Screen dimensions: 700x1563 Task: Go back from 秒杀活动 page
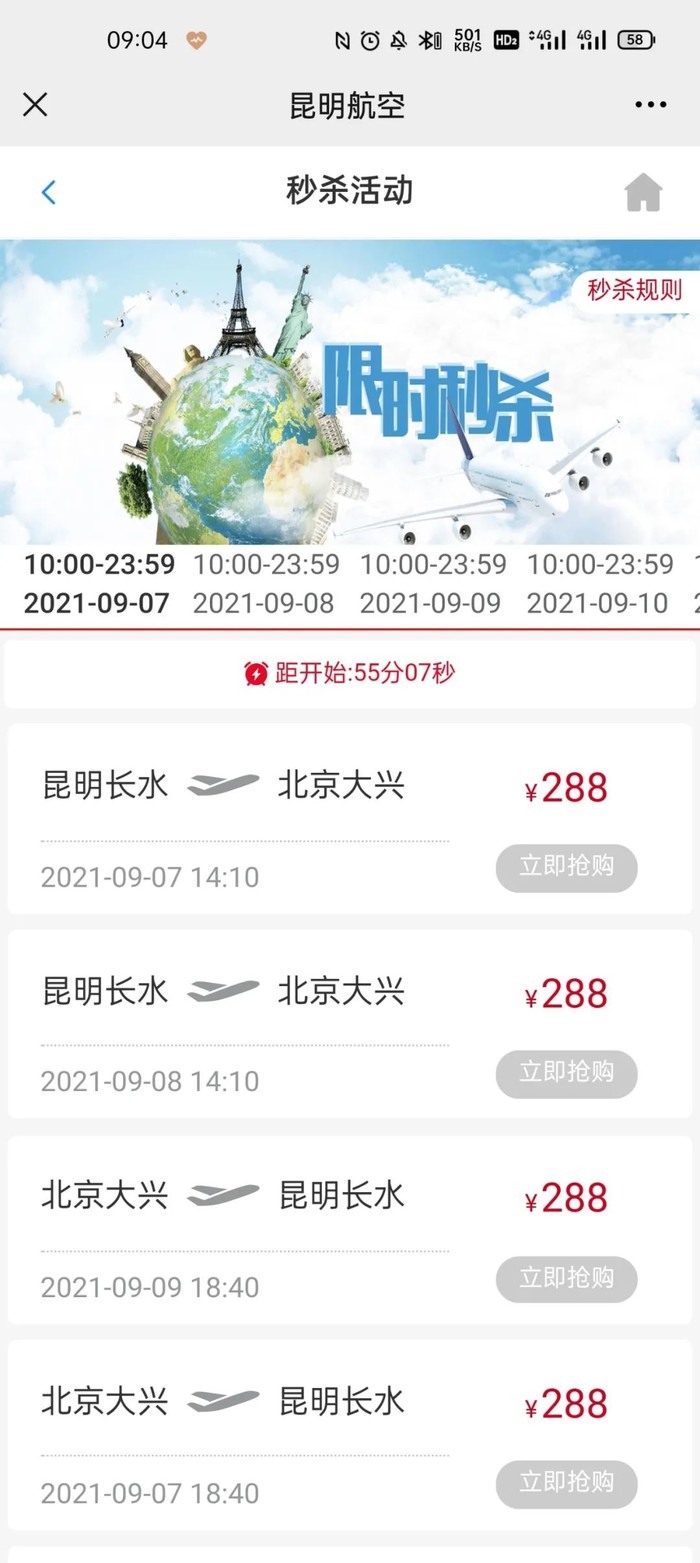tap(48, 192)
